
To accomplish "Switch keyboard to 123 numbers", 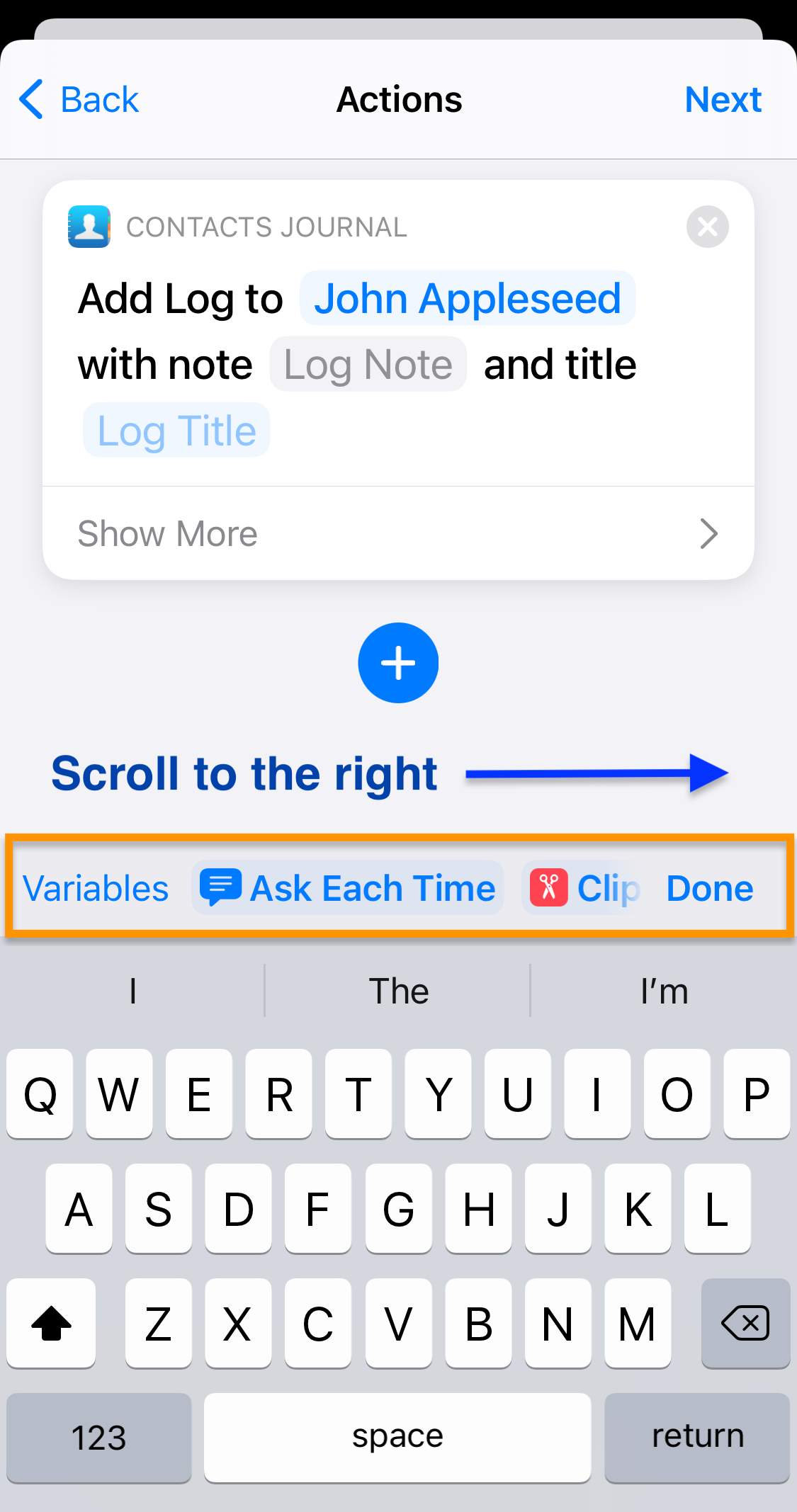I will click(99, 1438).
